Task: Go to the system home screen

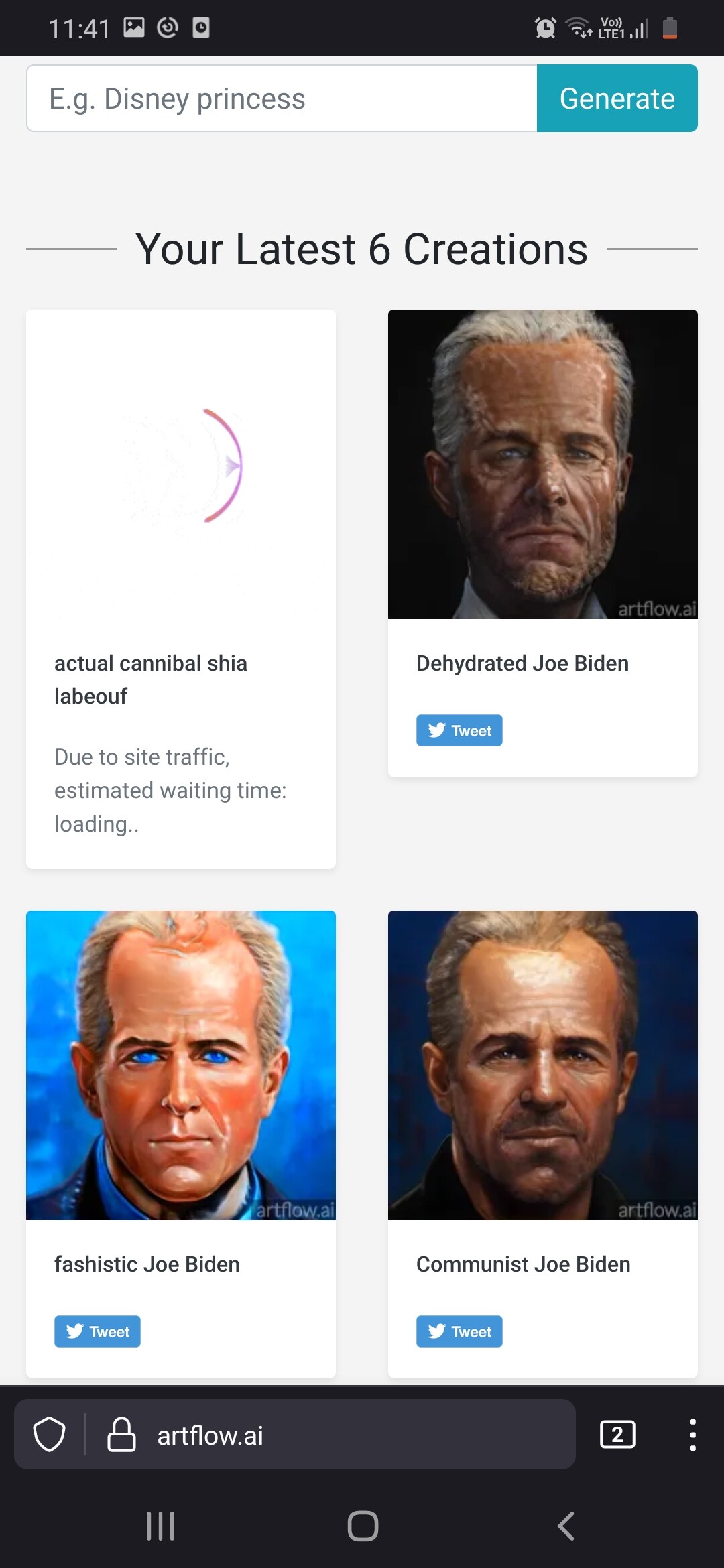Action: [x=363, y=1526]
